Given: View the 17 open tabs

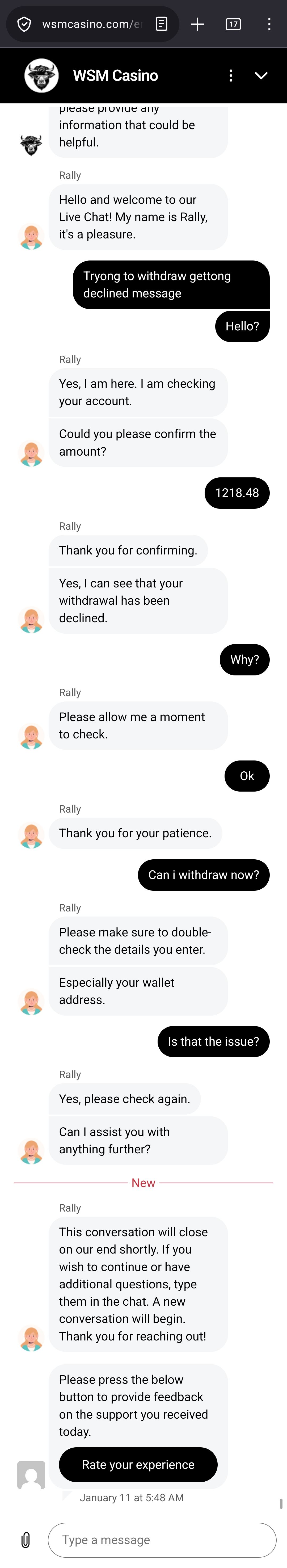Looking at the screenshot, I should [x=233, y=24].
